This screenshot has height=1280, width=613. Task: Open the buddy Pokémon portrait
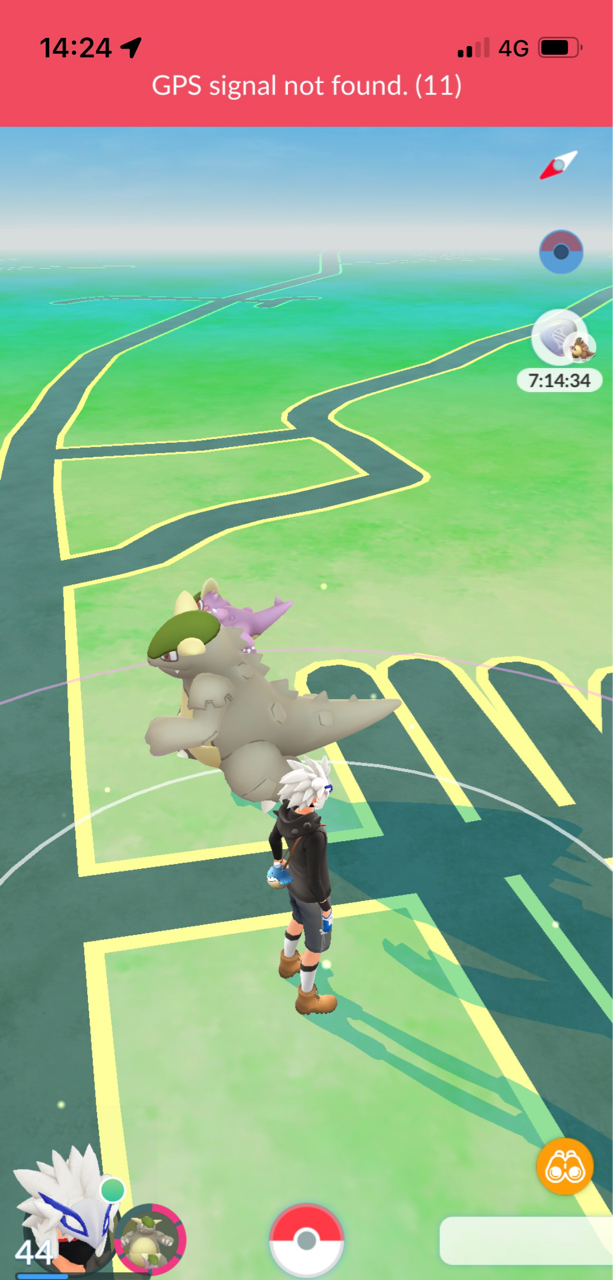tap(150, 1238)
